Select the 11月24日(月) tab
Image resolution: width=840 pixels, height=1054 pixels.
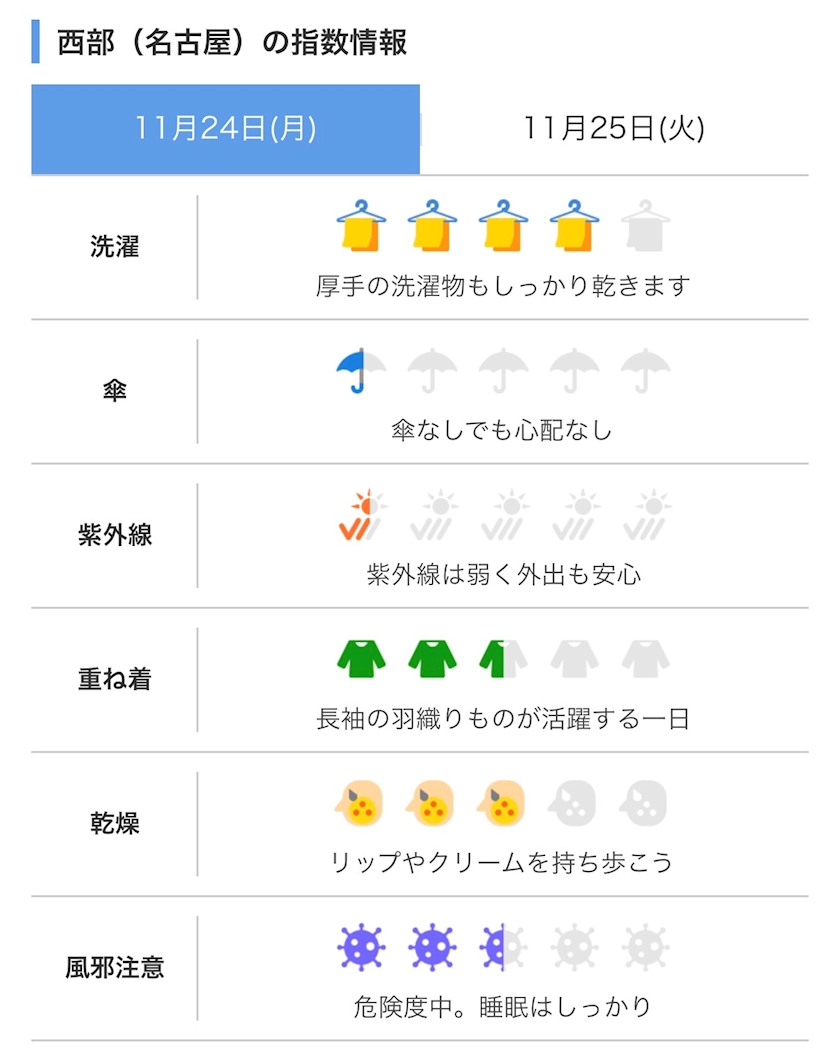pyautogui.click(x=226, y=129)
